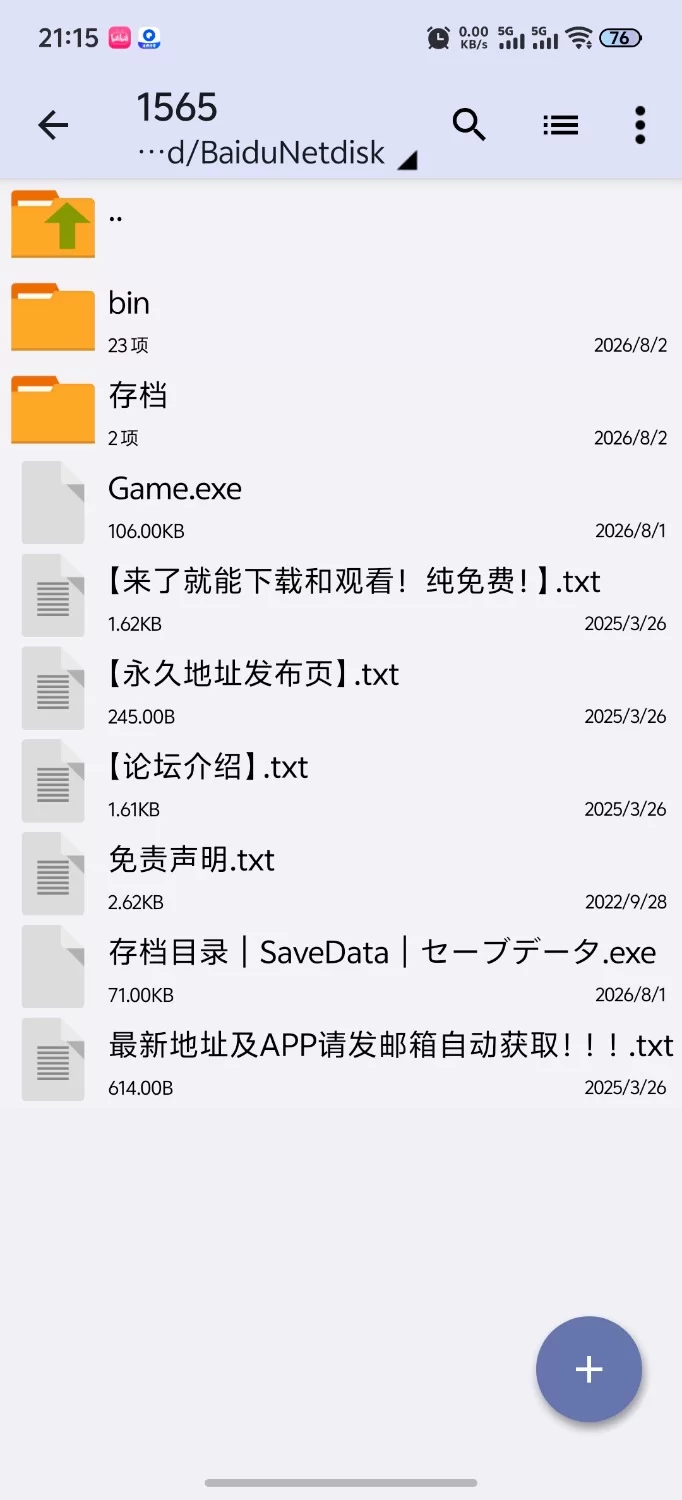Tap the floating plus button
The height and width of the screenshot is (1500, 682).
pyautogui.click(x=589, y=1369)
